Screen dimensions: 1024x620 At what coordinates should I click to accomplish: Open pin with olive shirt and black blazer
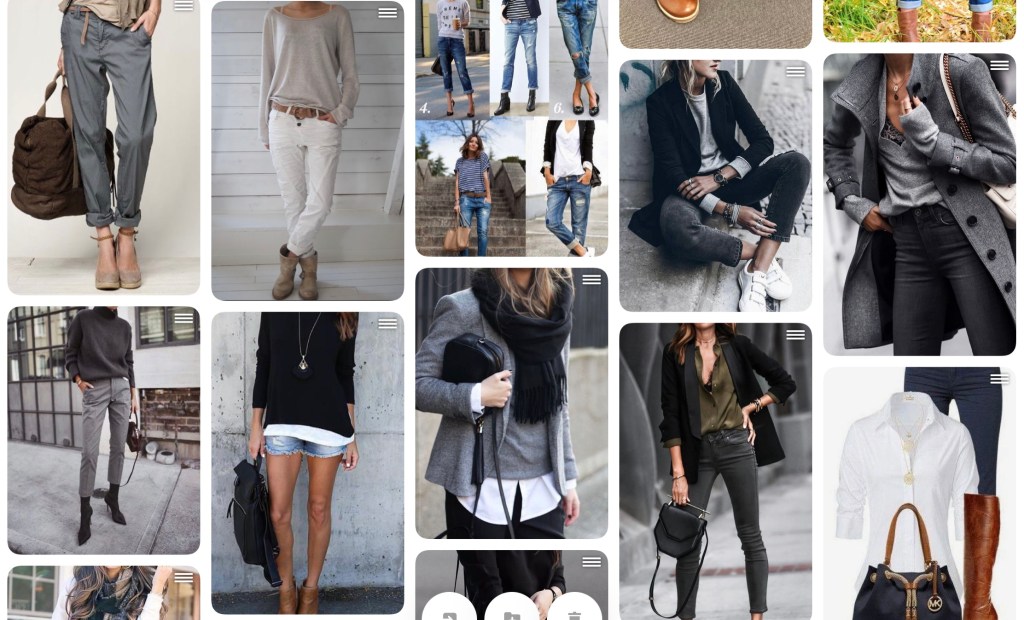tap(715, 470)
